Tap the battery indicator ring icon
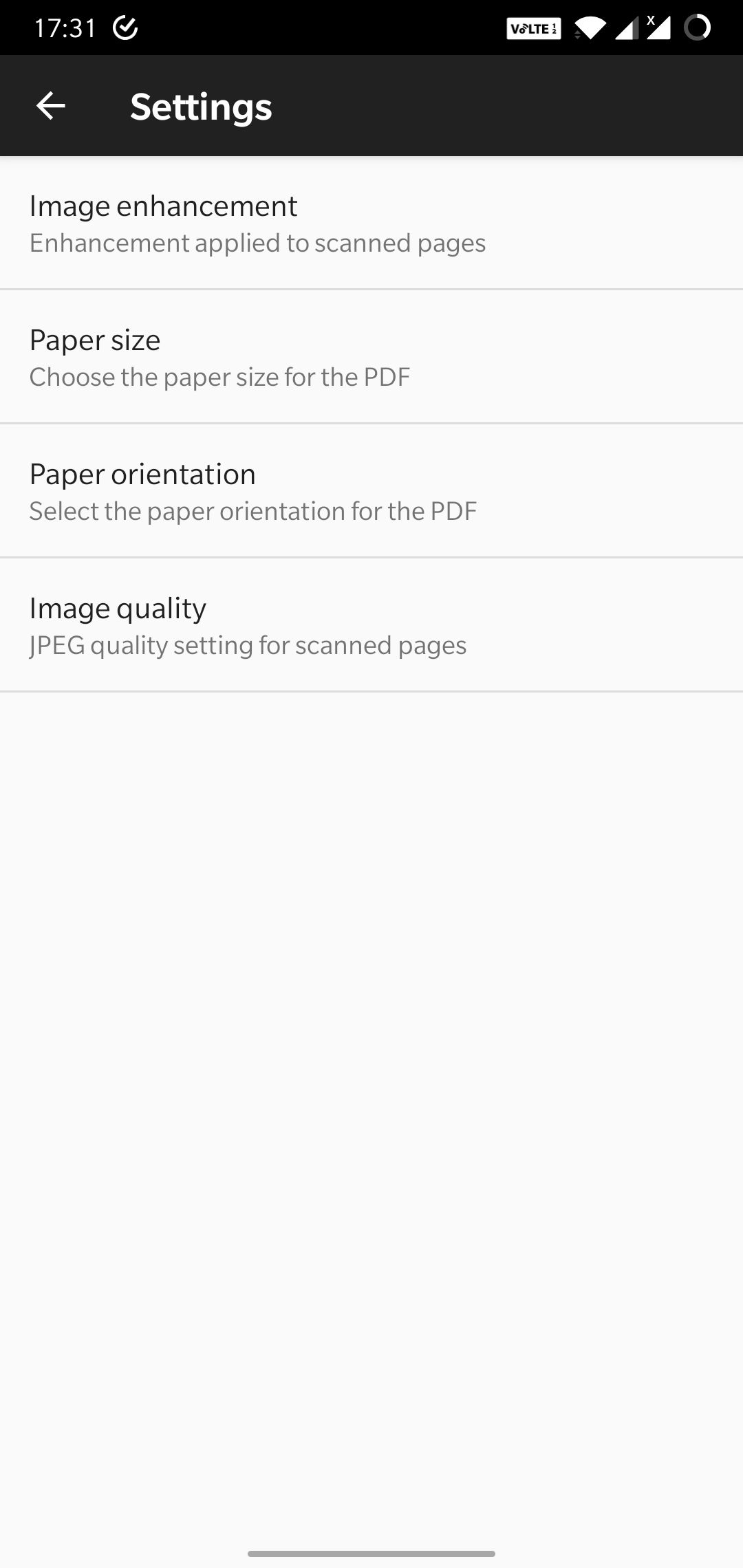This screenshot has width=743, height=1568. 698,28
